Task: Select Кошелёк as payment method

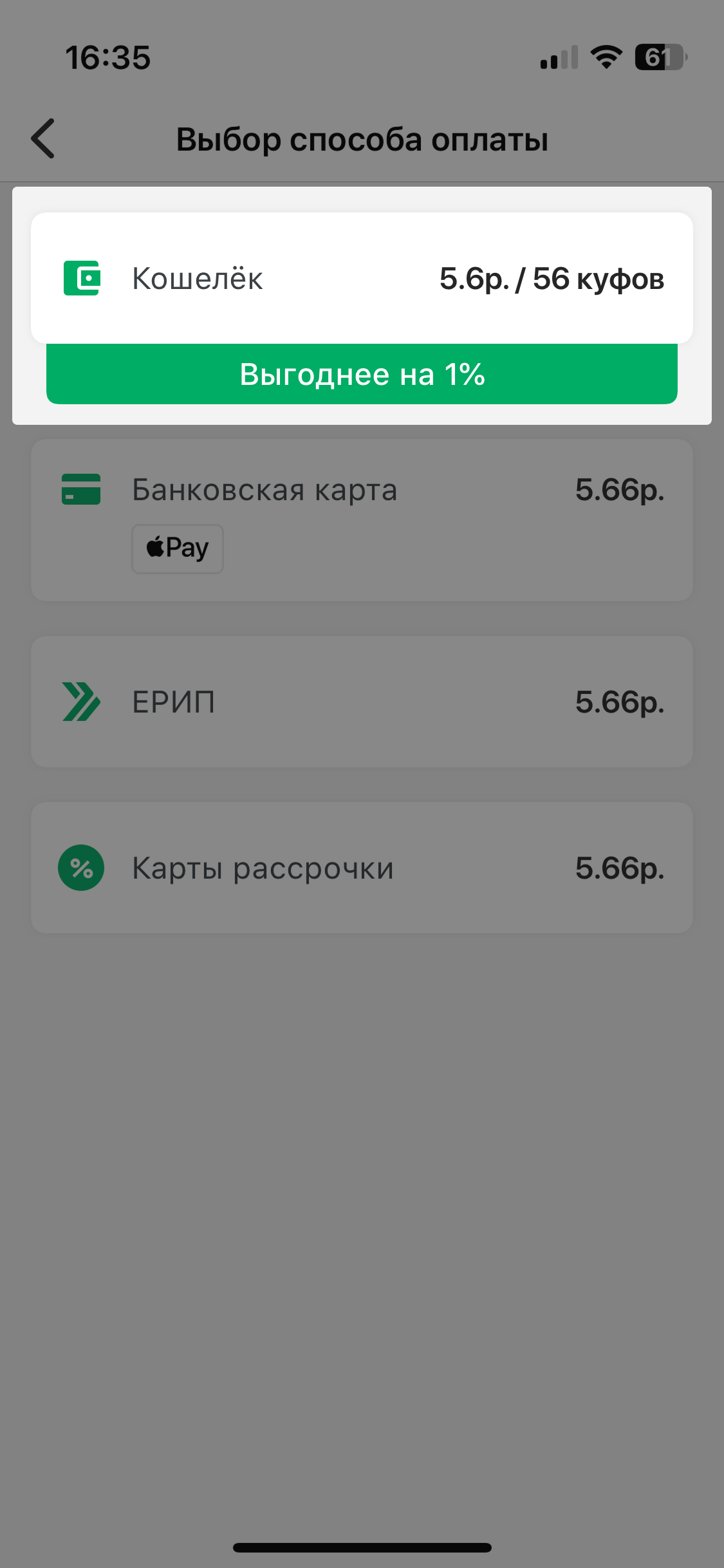Action: pos(362,278)
